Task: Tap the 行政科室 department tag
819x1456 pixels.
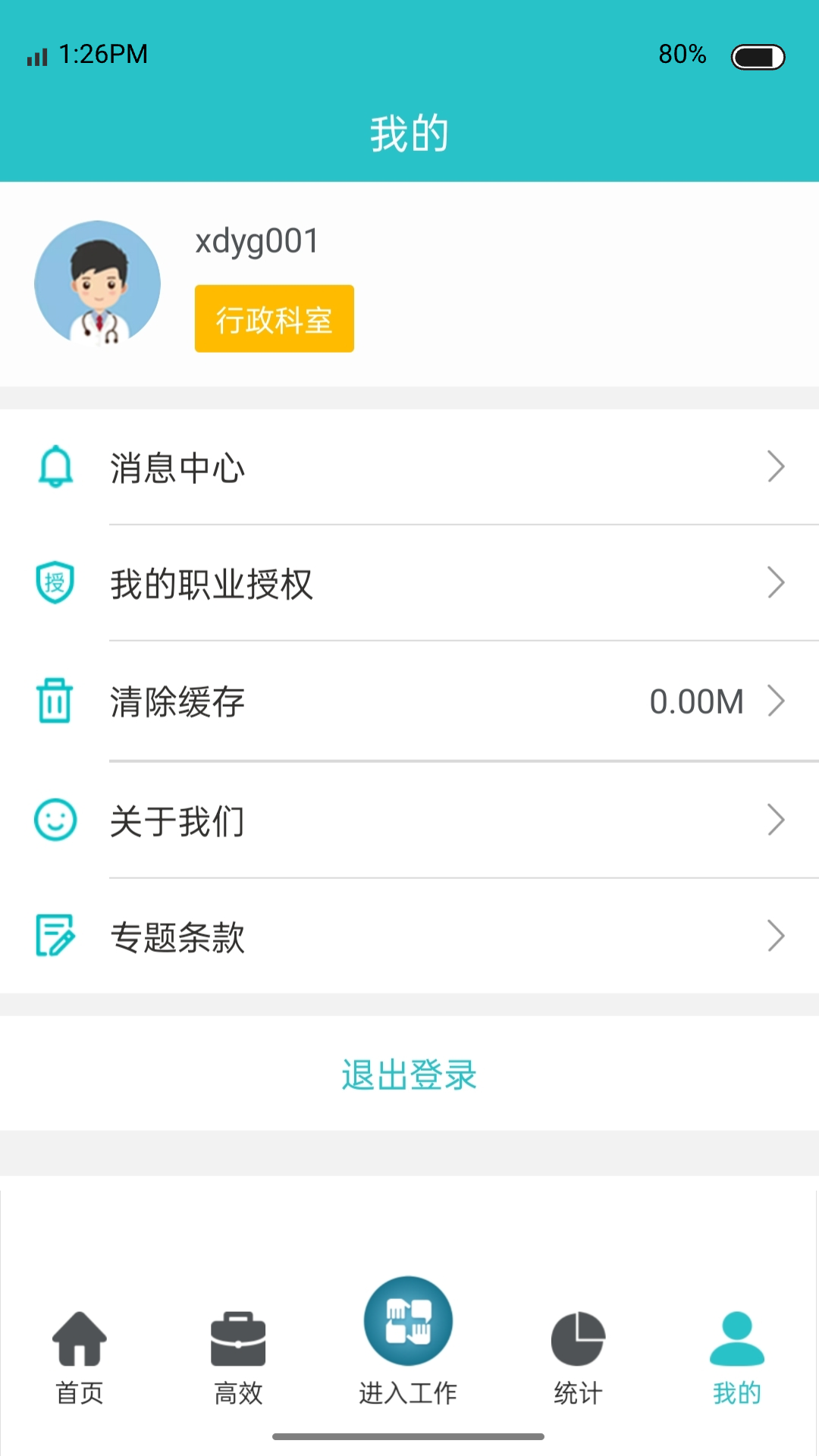Action: 274,318
